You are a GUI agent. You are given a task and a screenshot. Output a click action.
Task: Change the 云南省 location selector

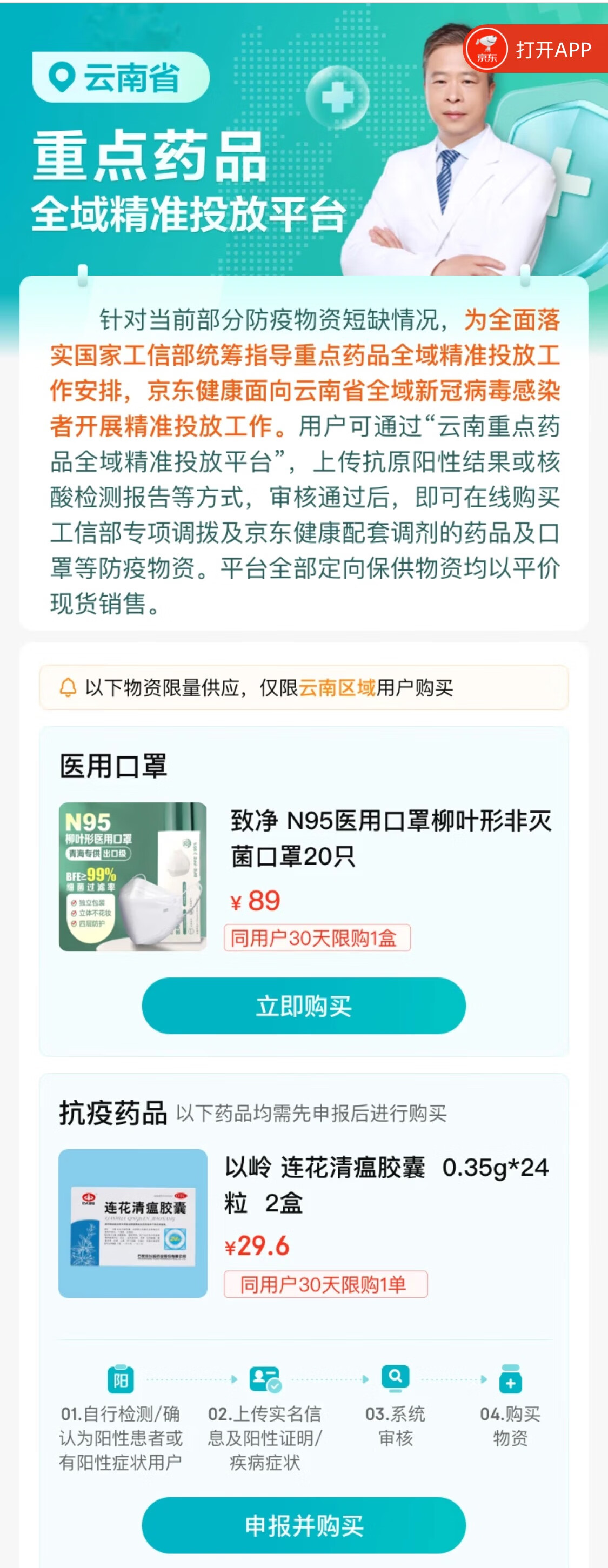coord(121,77)
